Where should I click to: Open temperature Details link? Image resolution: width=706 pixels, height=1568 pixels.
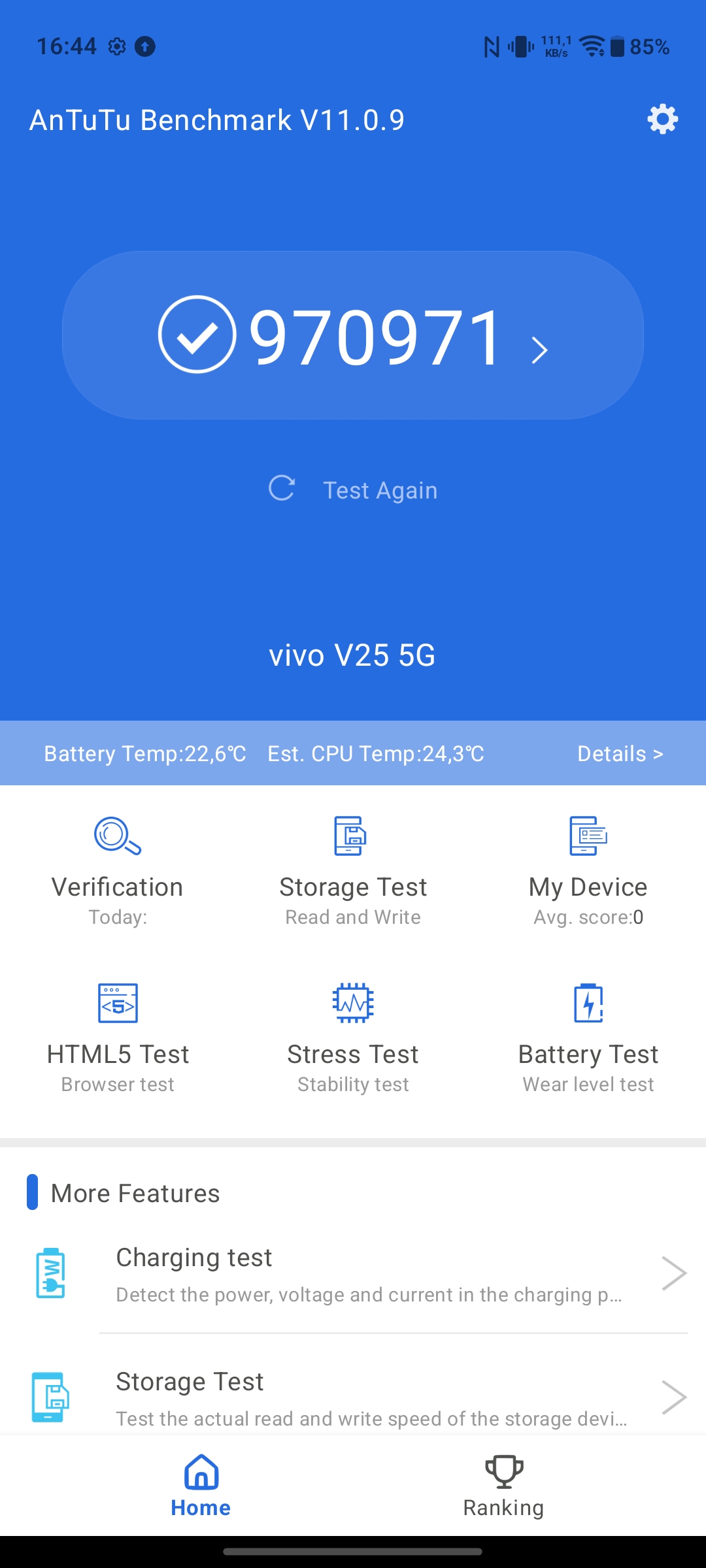620,753
